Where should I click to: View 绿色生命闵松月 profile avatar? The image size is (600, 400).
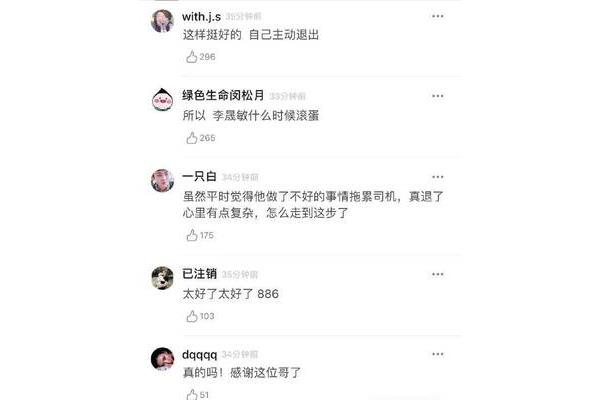[x=162, y=100]
